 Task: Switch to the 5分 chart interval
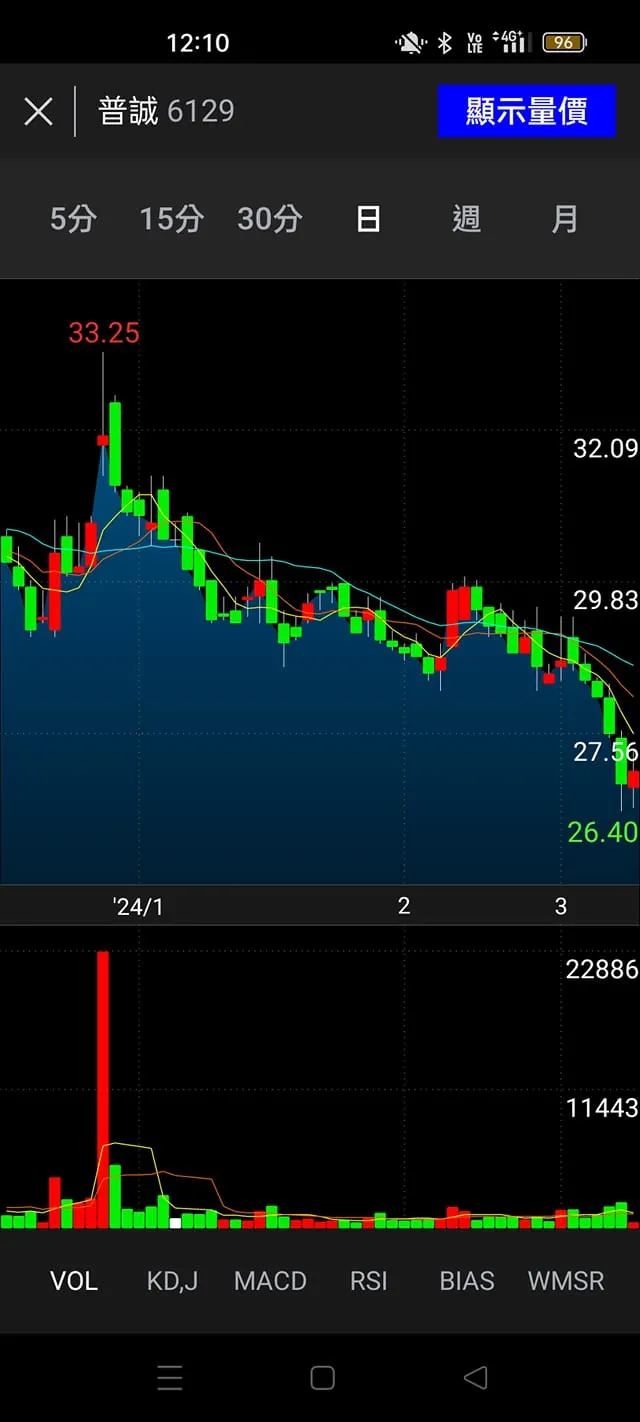pos(73,219)
